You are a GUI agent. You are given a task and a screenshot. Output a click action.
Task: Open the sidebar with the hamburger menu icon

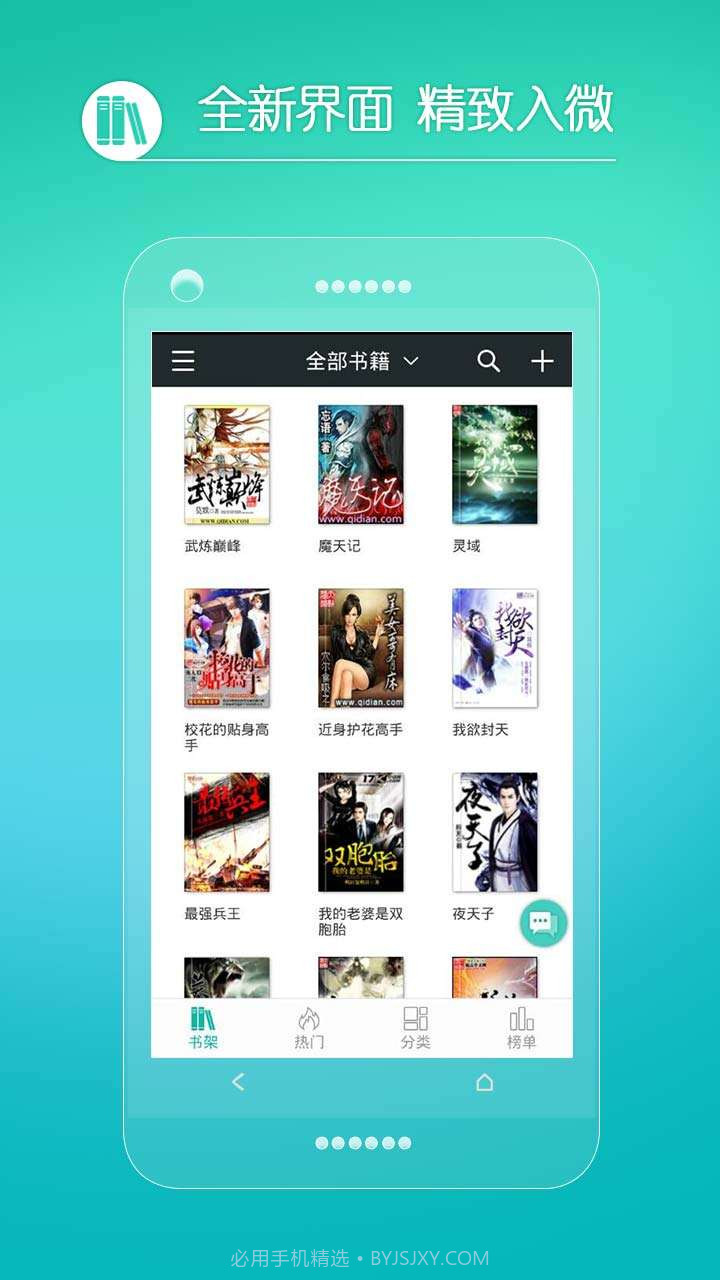click(x=183, y=361)
